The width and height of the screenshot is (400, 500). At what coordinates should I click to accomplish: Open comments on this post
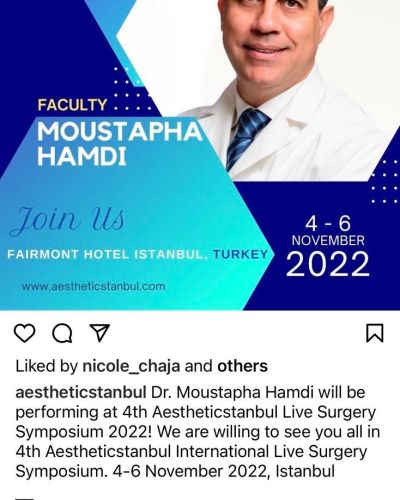click(x=62, y=333)
